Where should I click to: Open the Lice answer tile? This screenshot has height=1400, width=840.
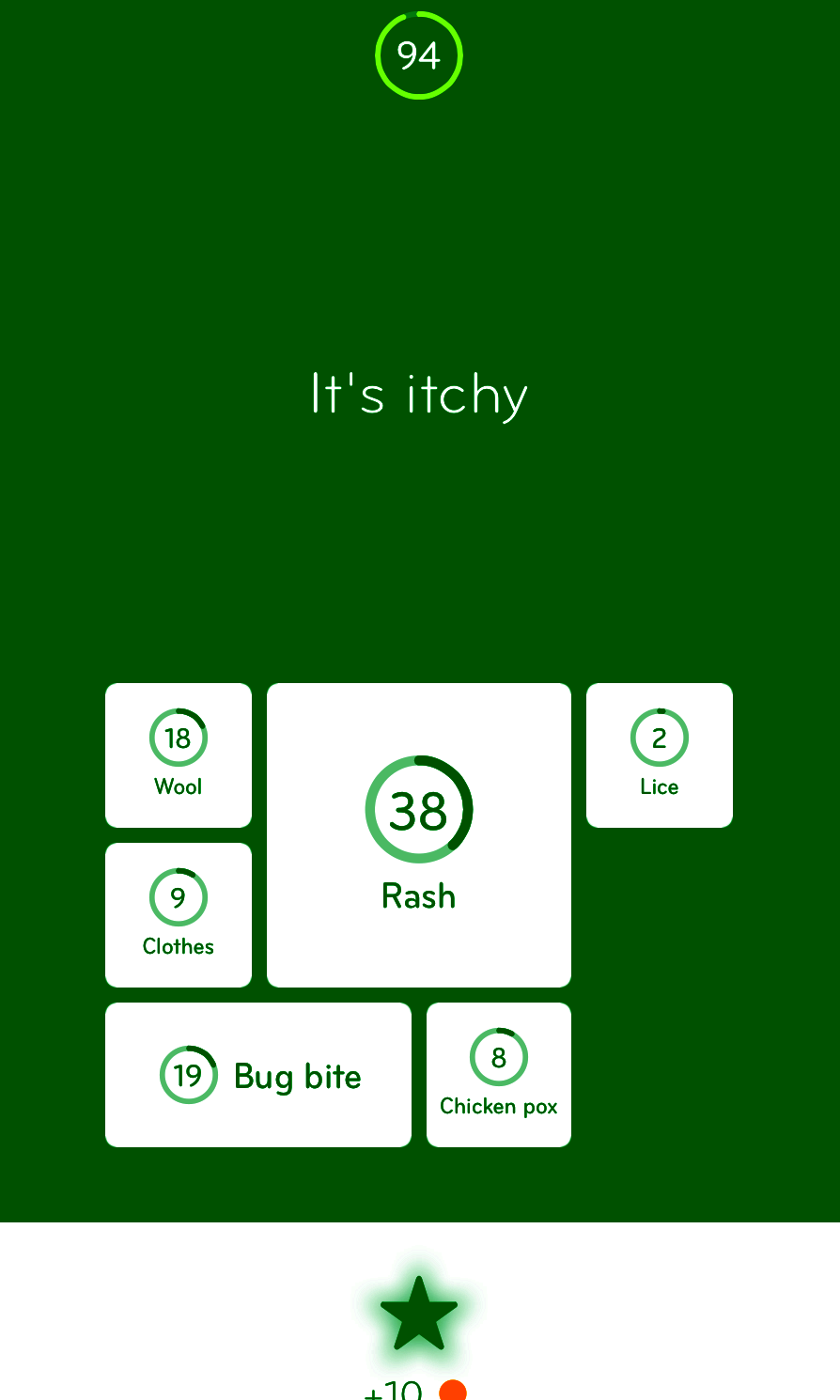click(660, 755)
